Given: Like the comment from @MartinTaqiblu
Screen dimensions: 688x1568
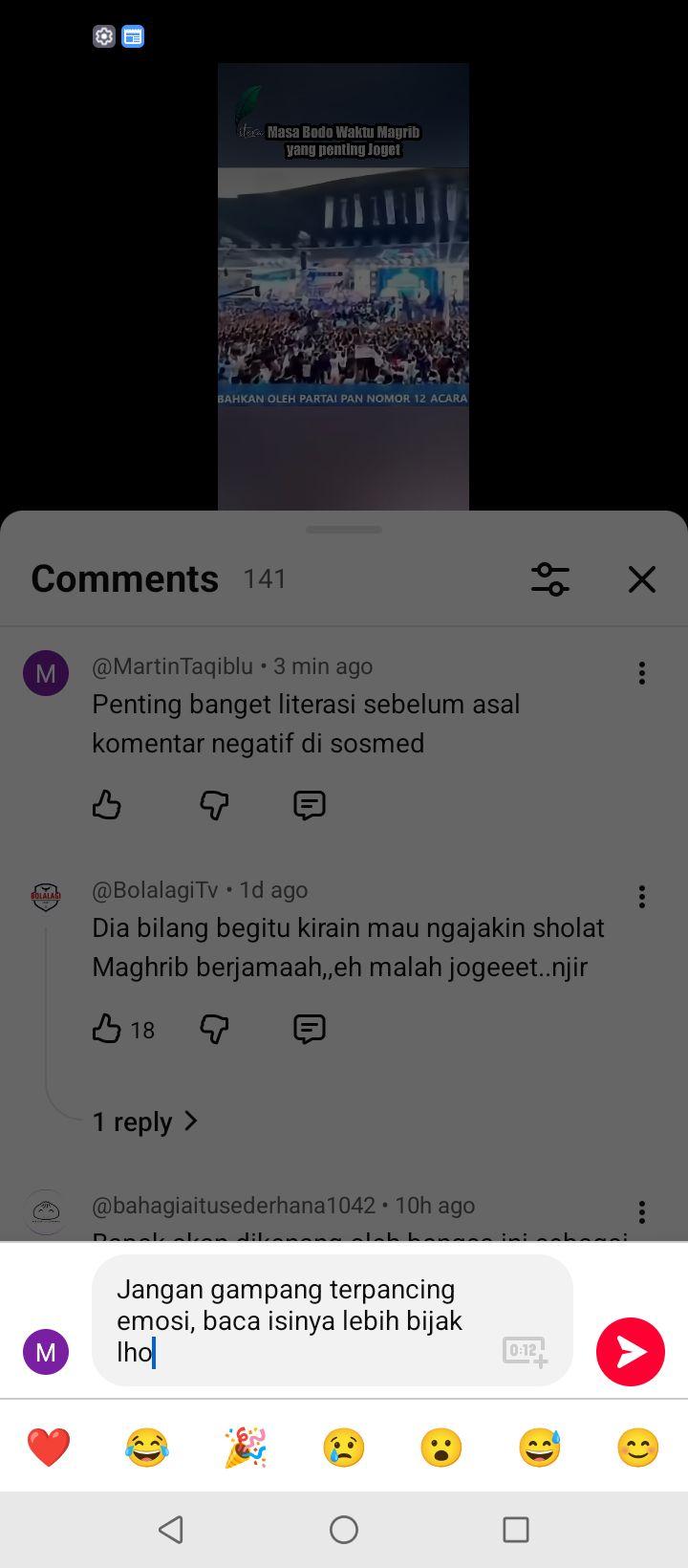Looking at the screenshot, I should pyautogui.click(x=107, y=805).
